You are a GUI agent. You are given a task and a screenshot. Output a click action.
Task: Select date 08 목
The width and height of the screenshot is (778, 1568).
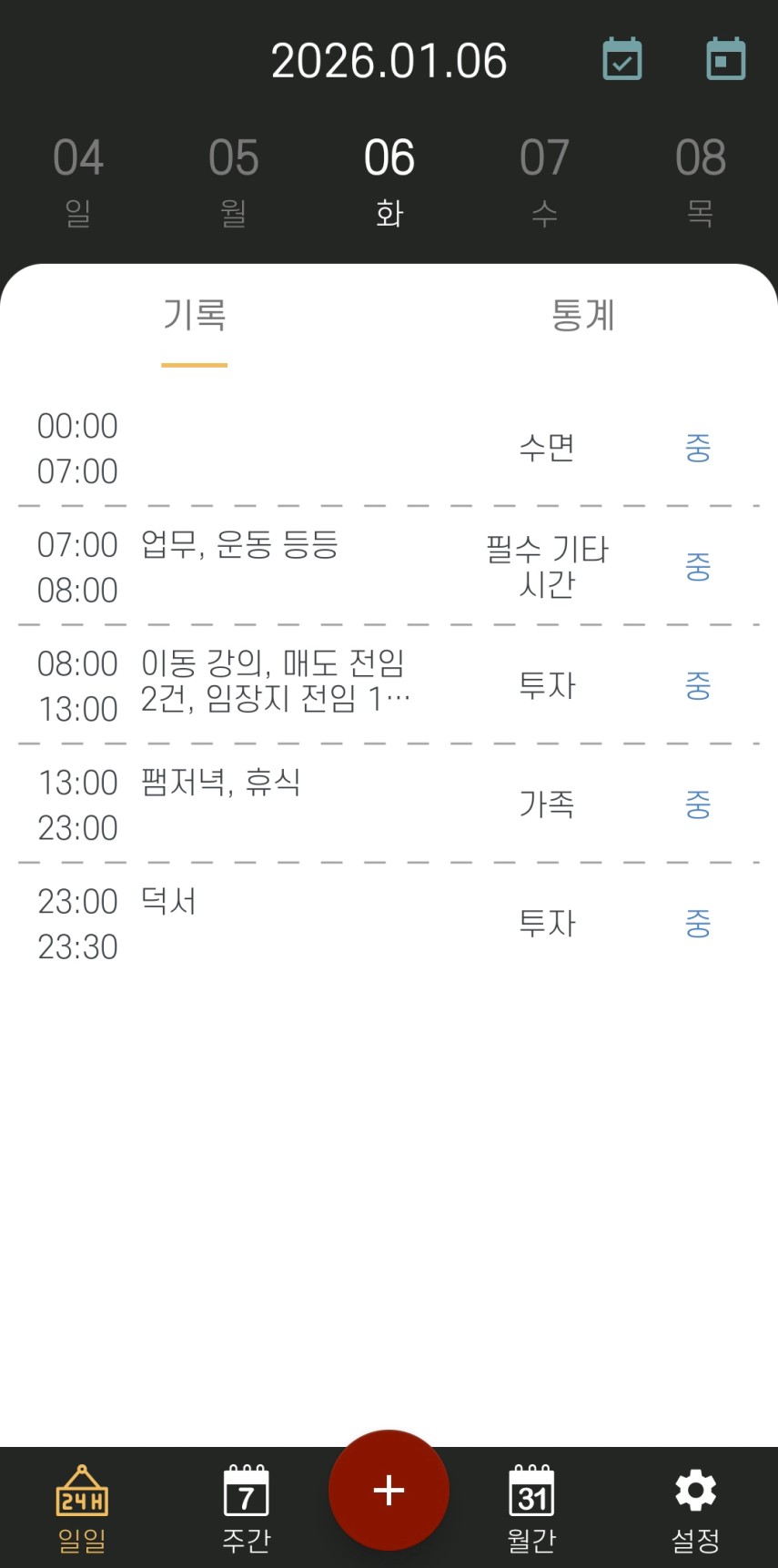coord(700,181)
